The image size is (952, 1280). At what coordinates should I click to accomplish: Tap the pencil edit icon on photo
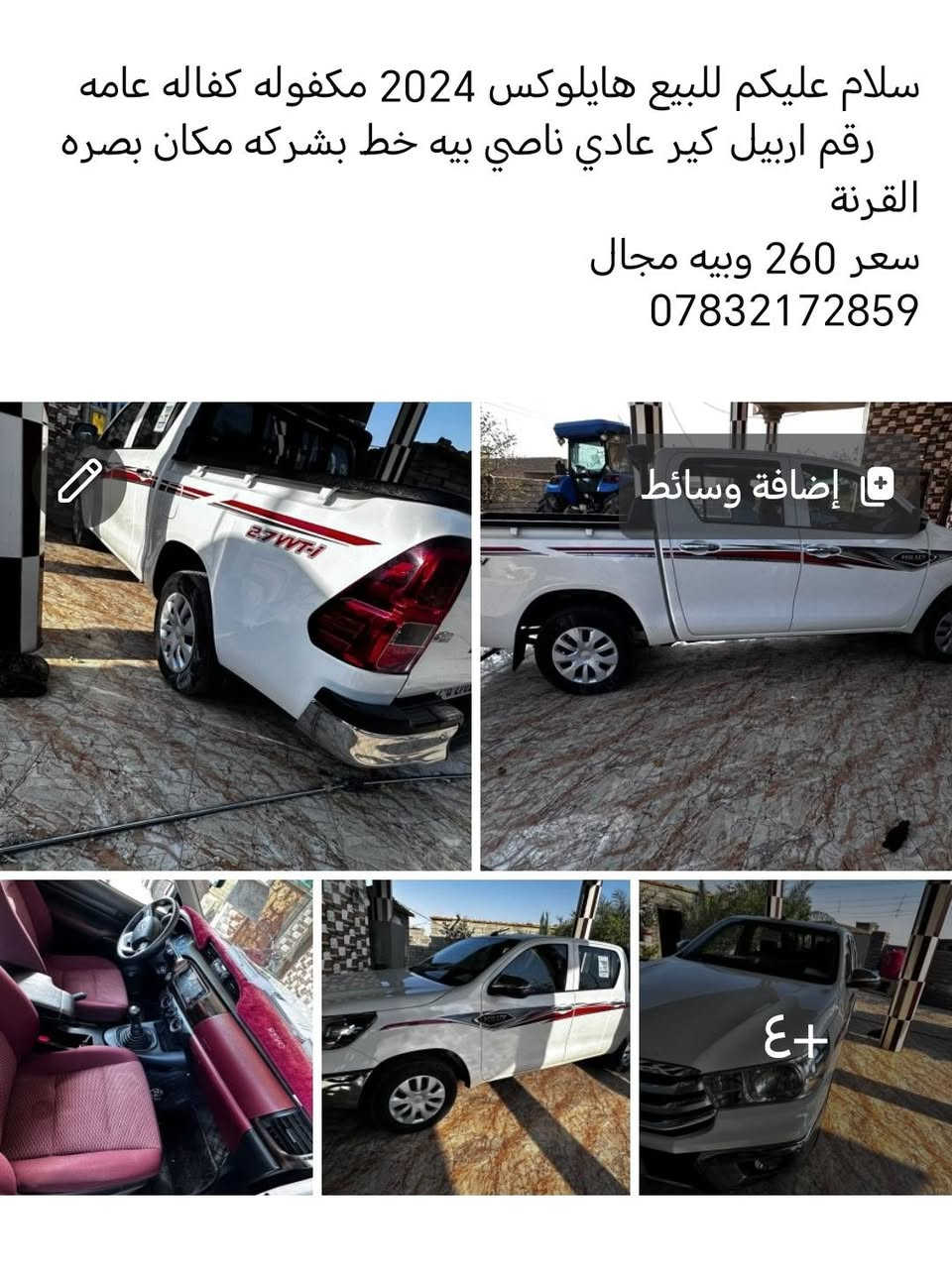(x=79, y=480)
